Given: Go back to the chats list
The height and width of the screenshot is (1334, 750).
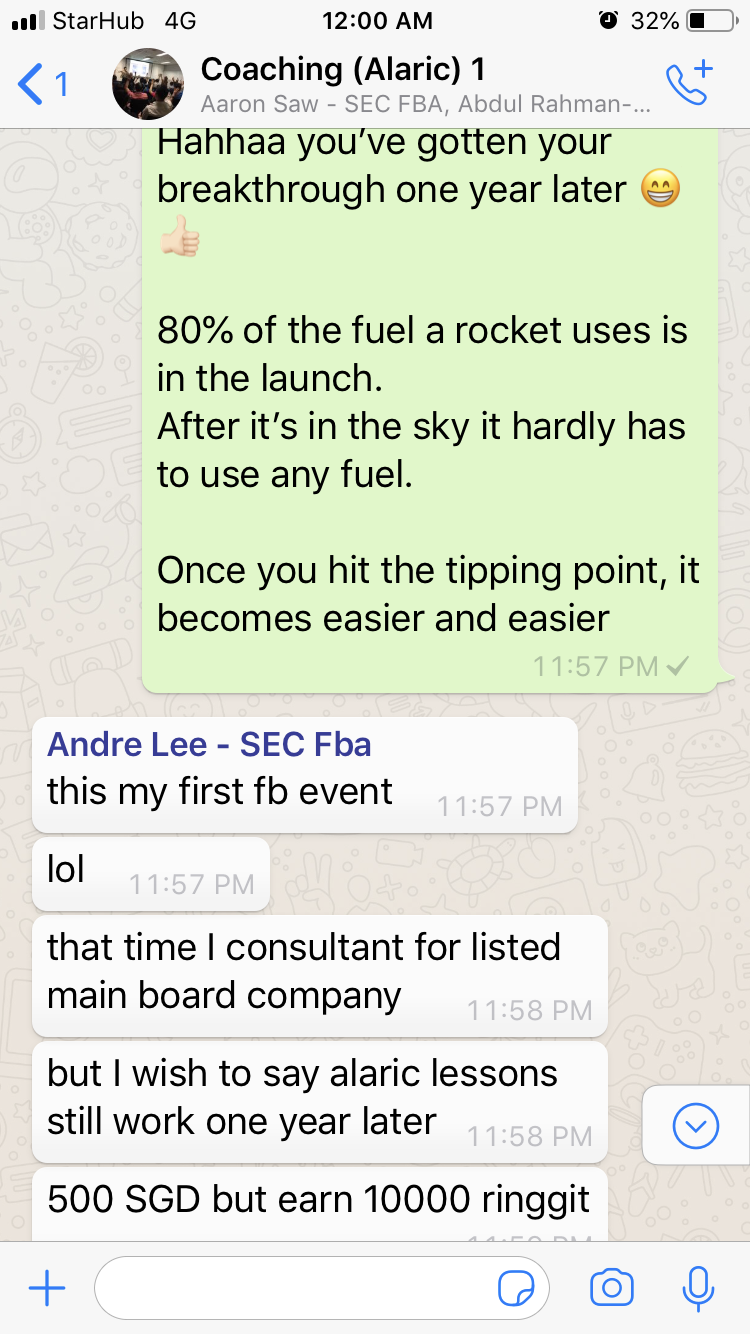Looking at the screenshot, I should point(42,84).
